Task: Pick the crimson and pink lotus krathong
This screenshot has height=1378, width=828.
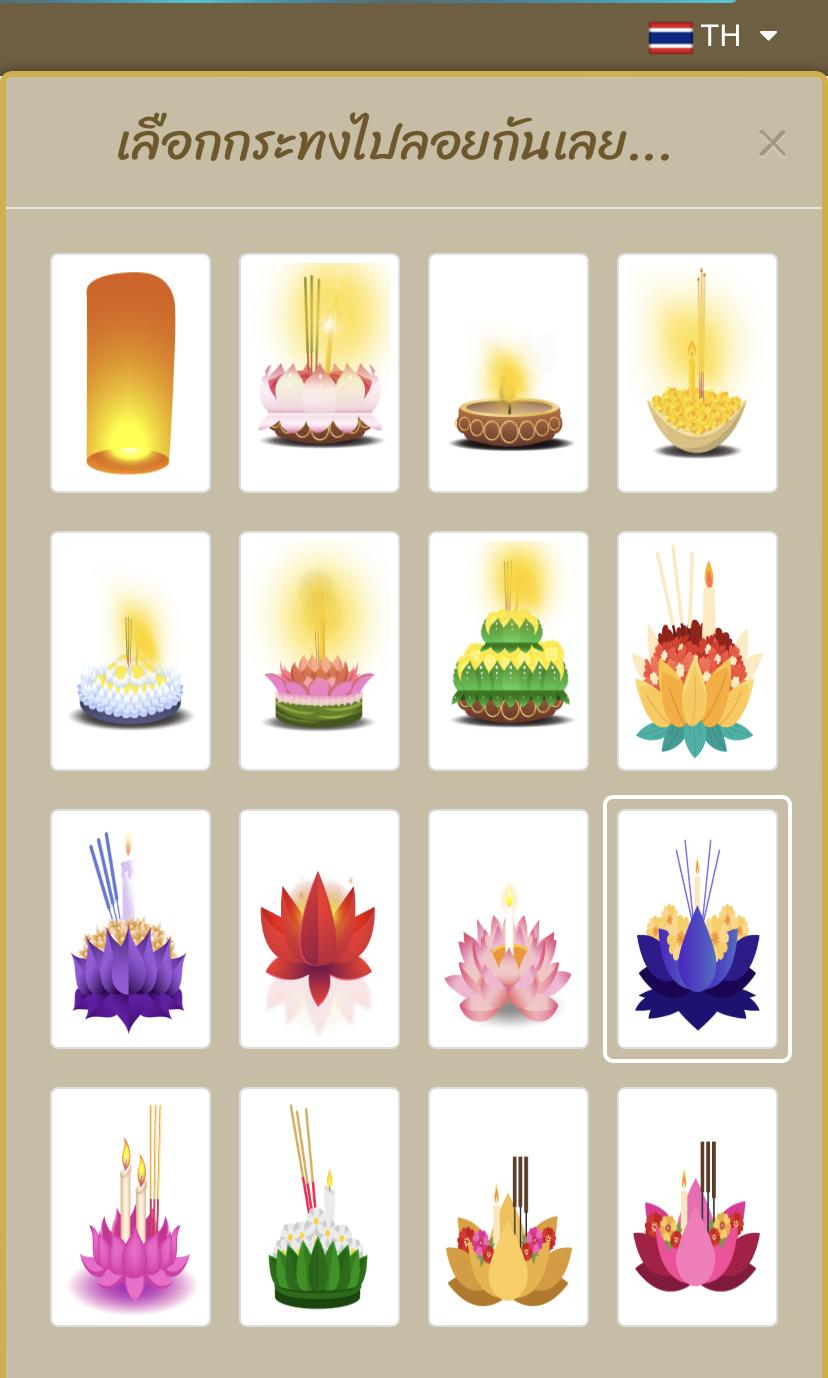Action: point(698,1207)
